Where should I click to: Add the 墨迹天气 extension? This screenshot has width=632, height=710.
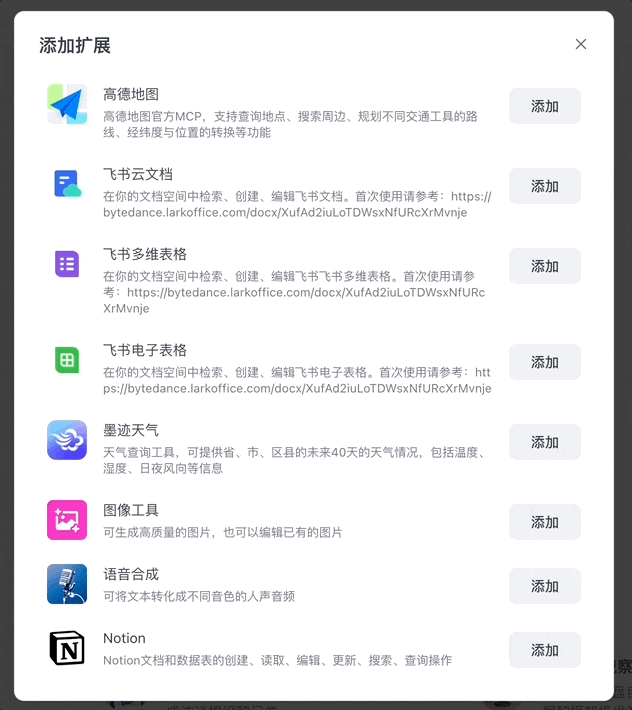coord(545,442)
